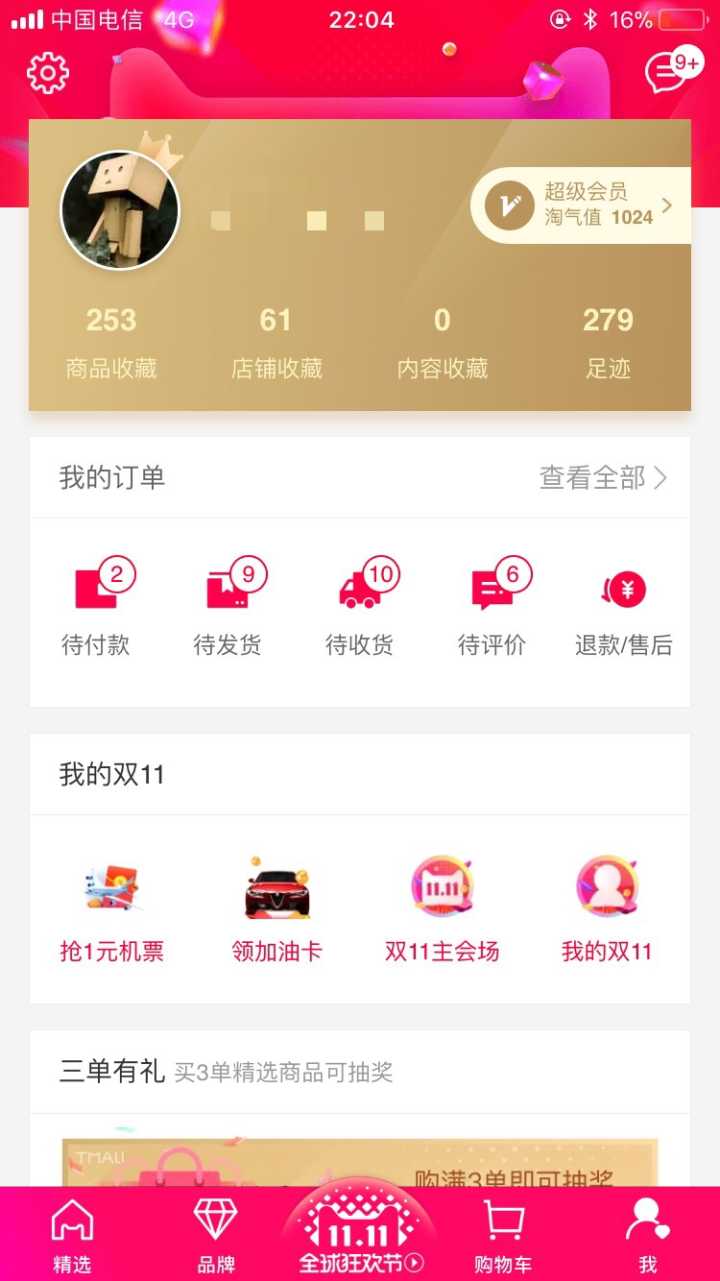Viewport: 720px width, 1281px height.
Task: Open the messages icon with 9+ badge
Action: 668,72
